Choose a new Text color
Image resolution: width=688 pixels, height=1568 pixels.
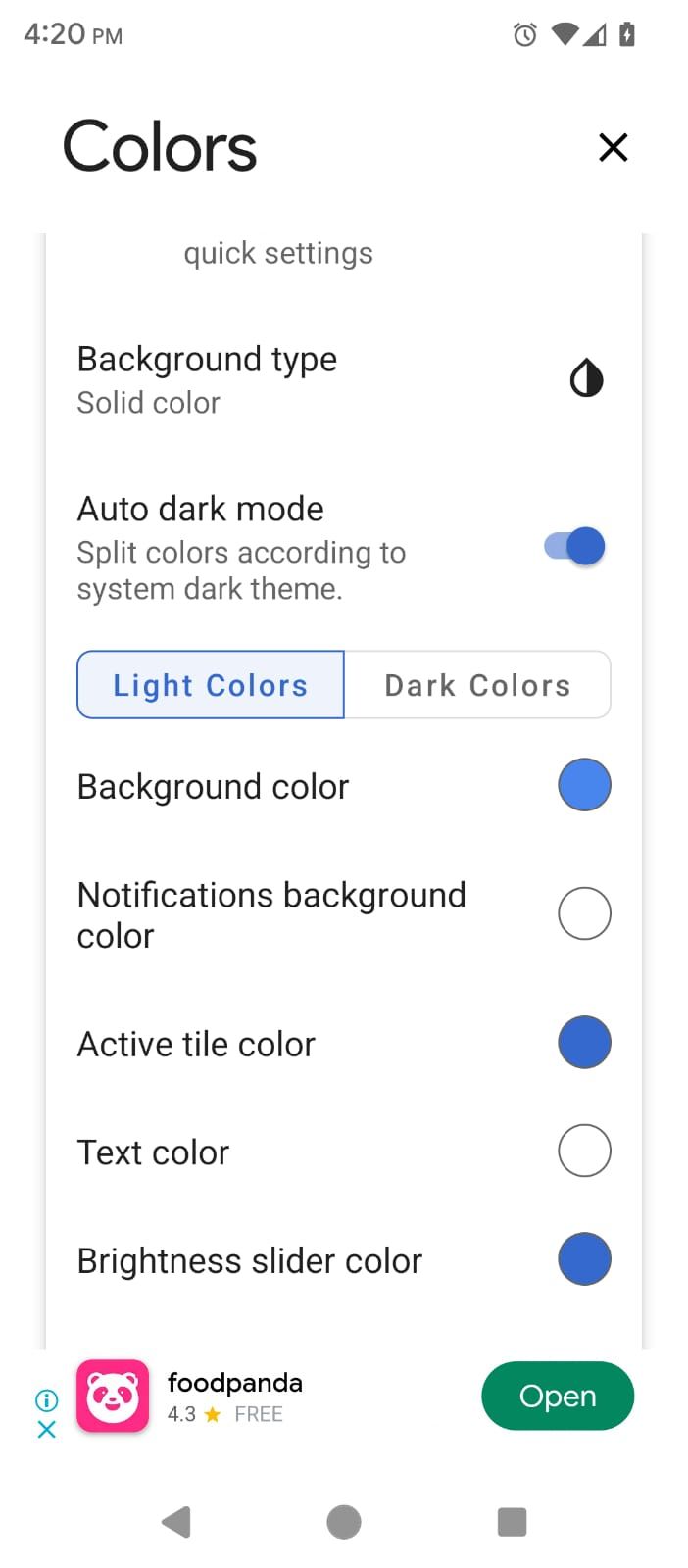tap(584, 1151)
